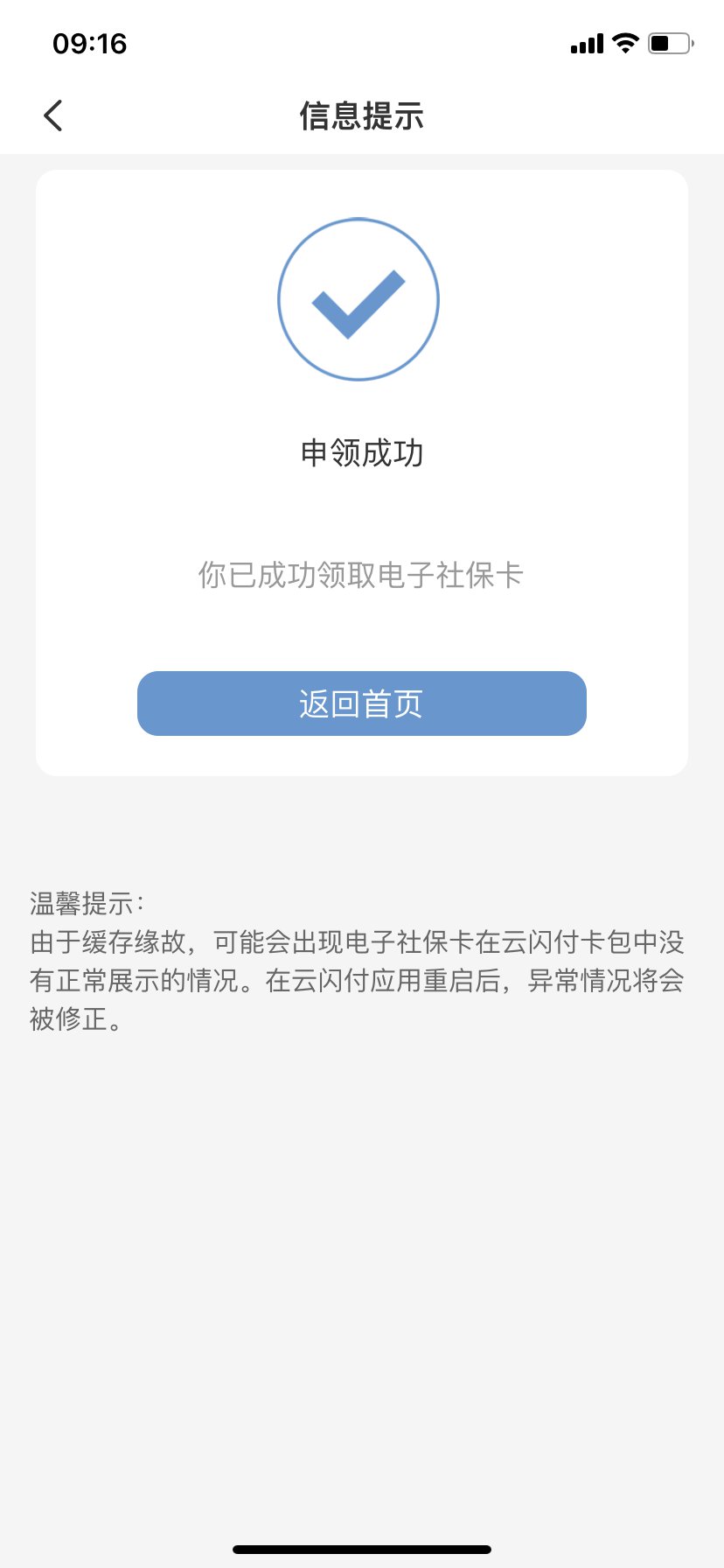Tap the 返回首页 button

[361, 703]
